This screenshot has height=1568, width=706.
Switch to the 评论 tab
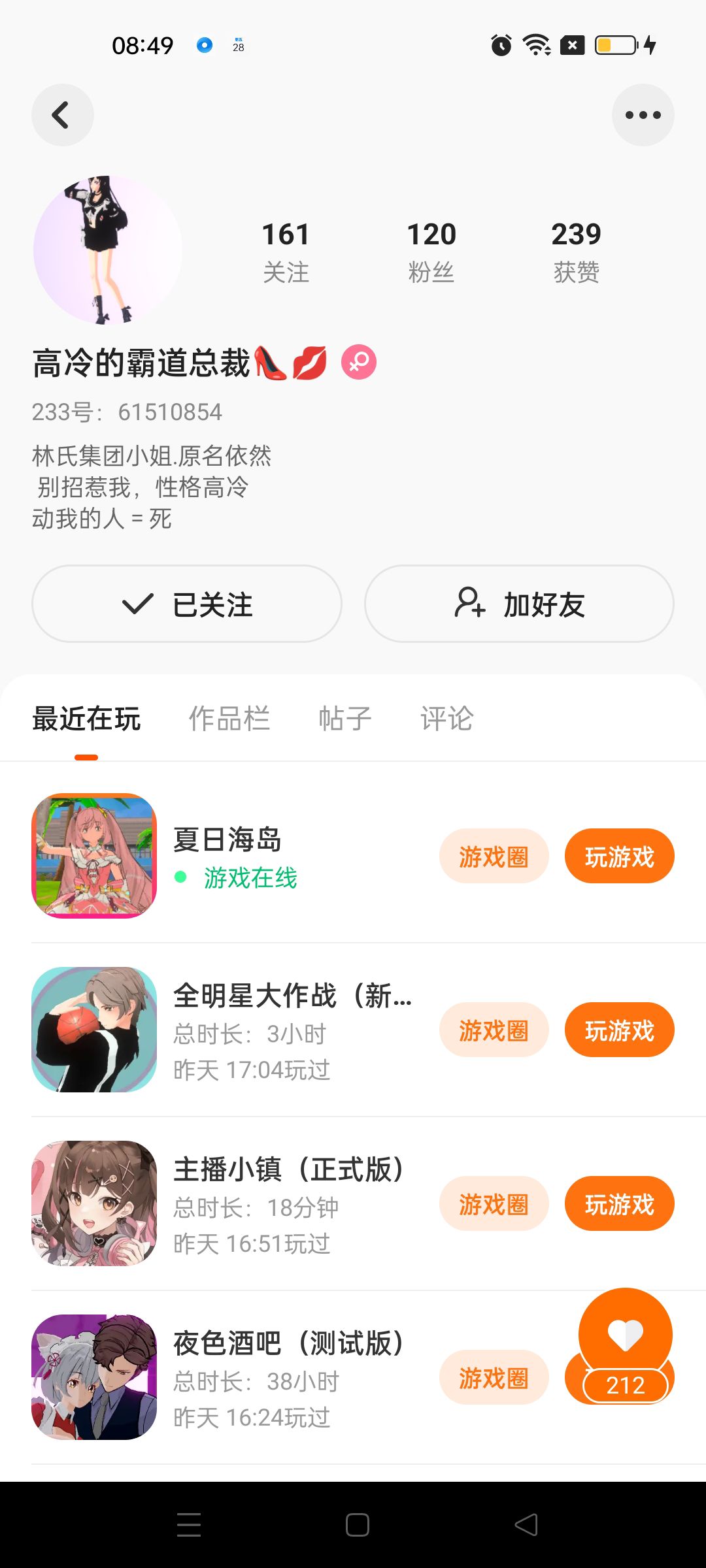447,719
